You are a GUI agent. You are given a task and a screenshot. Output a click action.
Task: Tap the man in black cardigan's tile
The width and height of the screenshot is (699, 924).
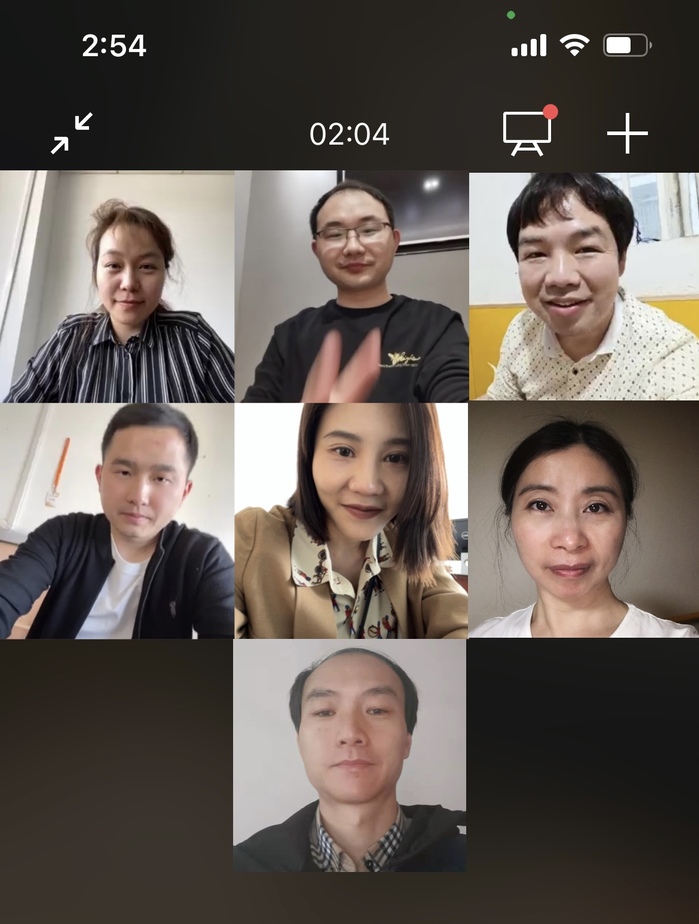tap(117, 520)
